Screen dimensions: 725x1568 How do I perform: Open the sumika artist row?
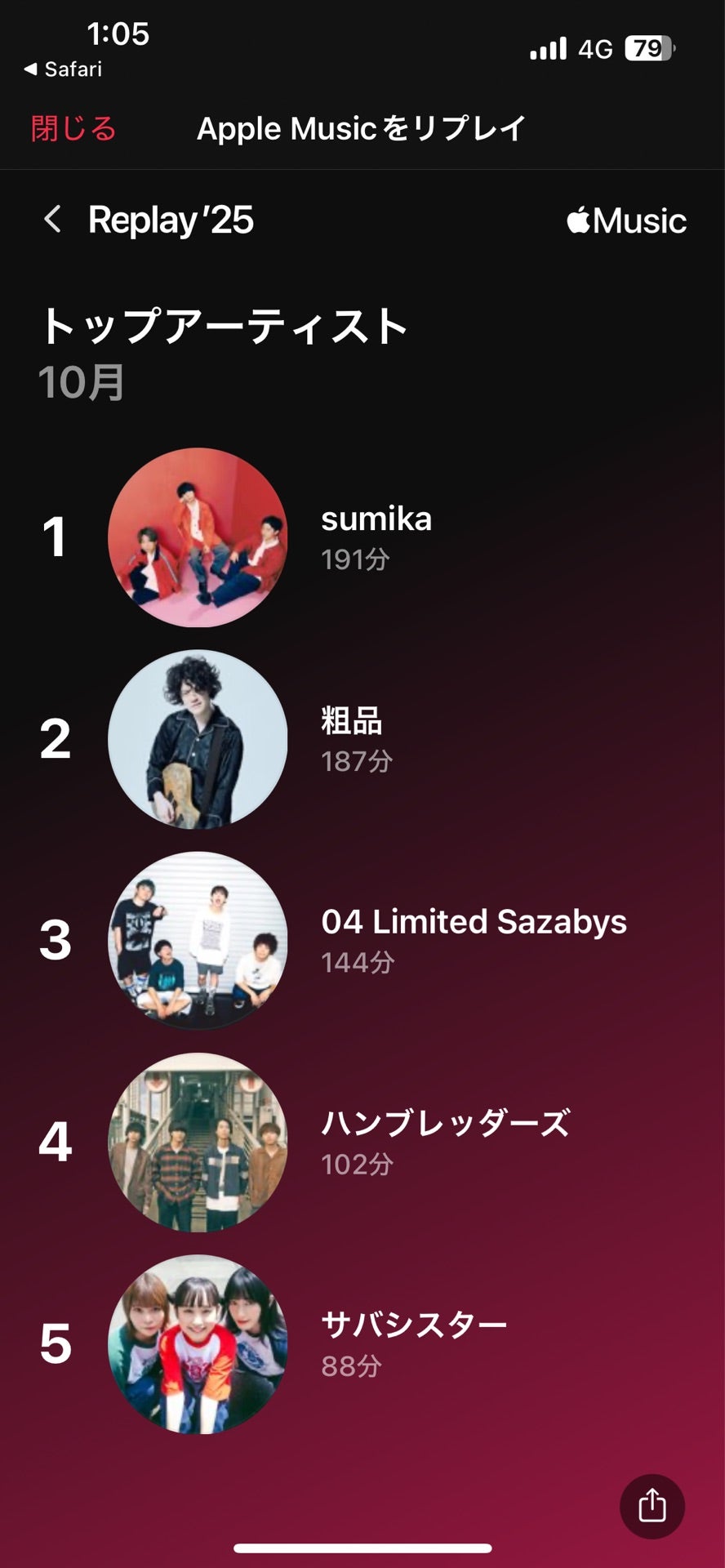[x=376, y=537]
